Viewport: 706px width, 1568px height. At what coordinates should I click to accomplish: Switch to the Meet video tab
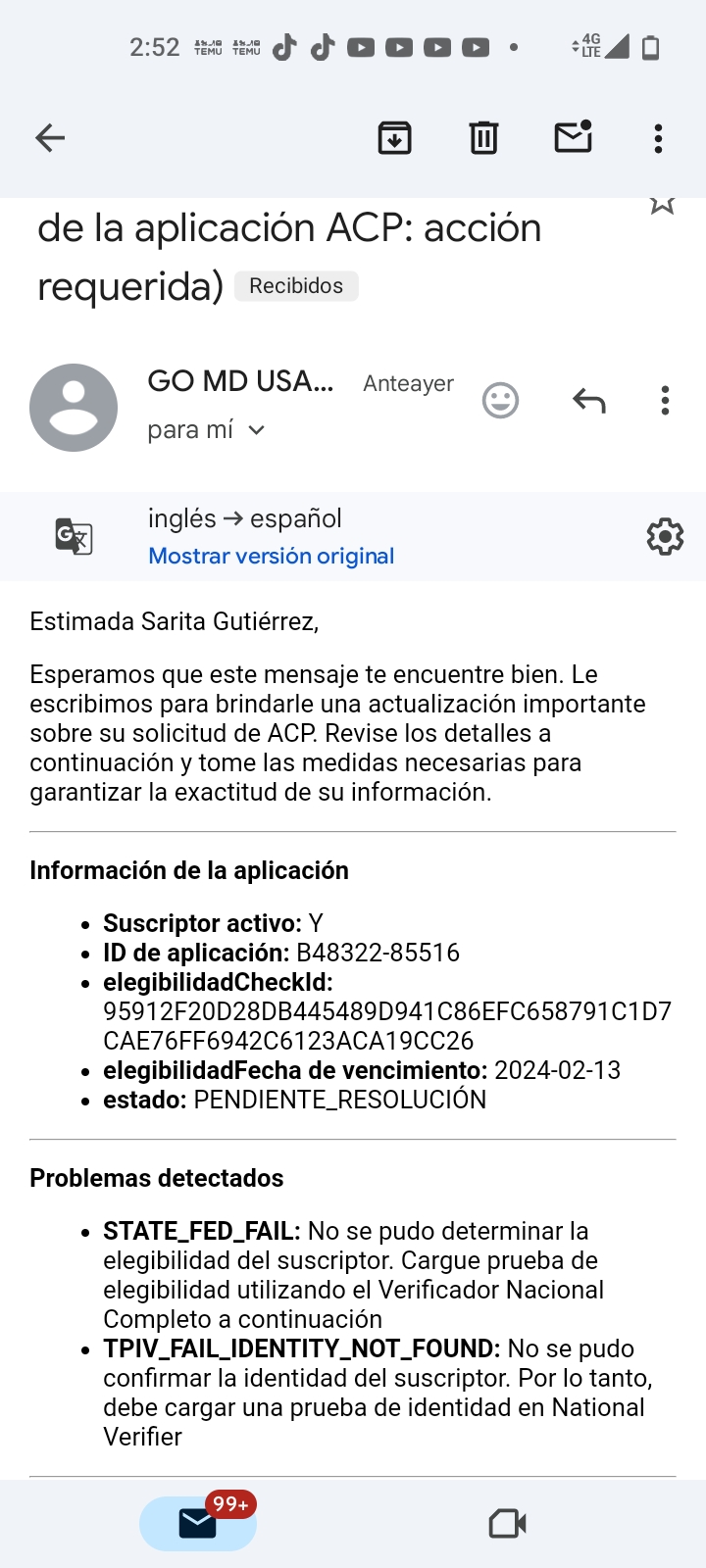click(507, 1523)
